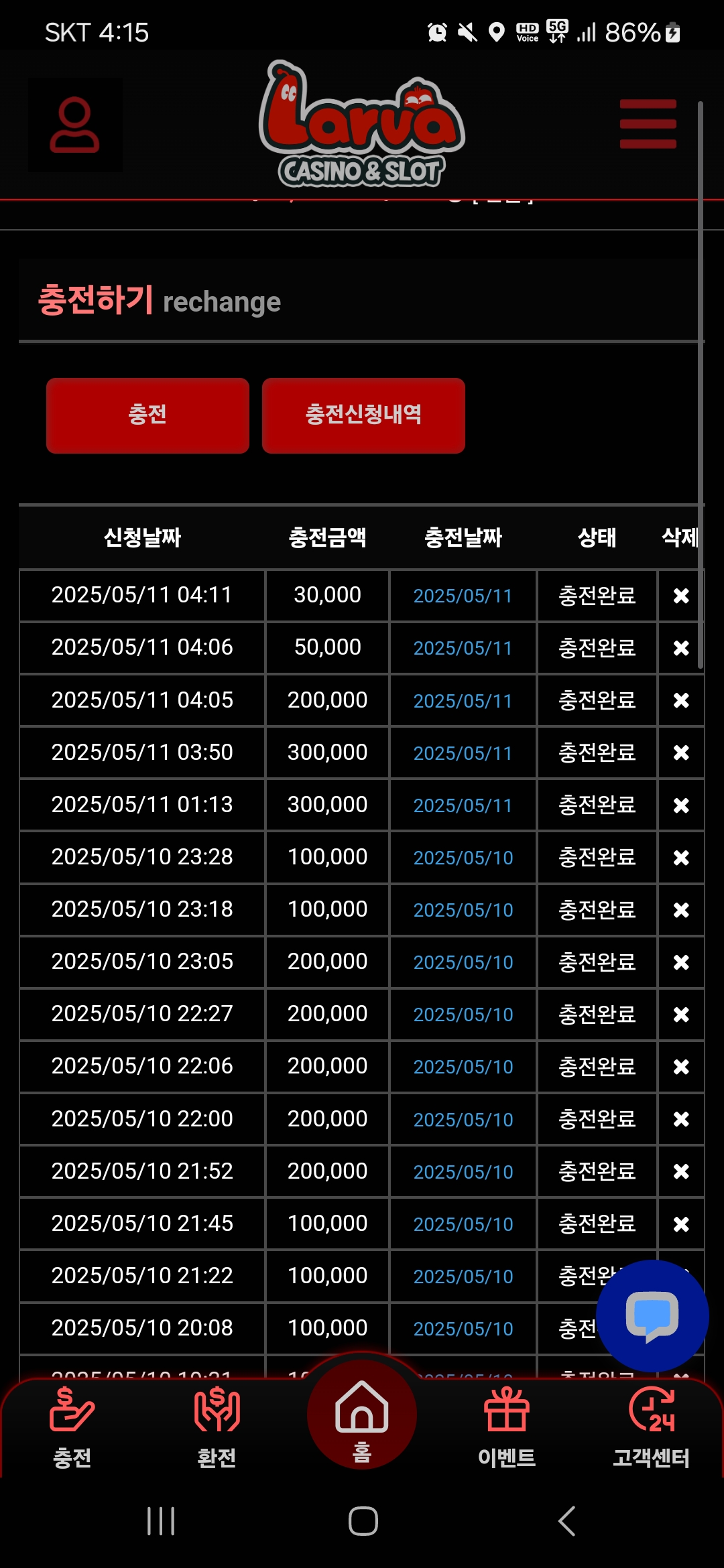
Task: Open the hamburger menu
Action: 648,124
